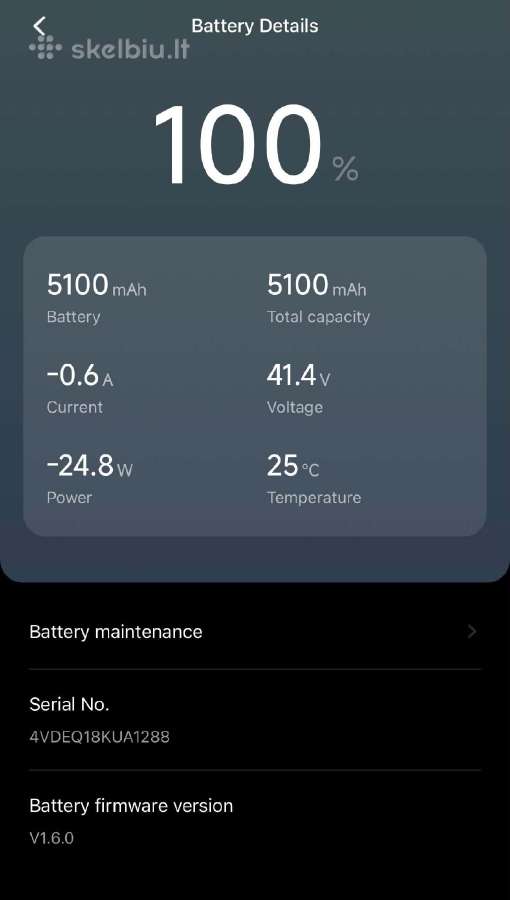
Task: Go back from Battery Details
Action: click(39, 25)
